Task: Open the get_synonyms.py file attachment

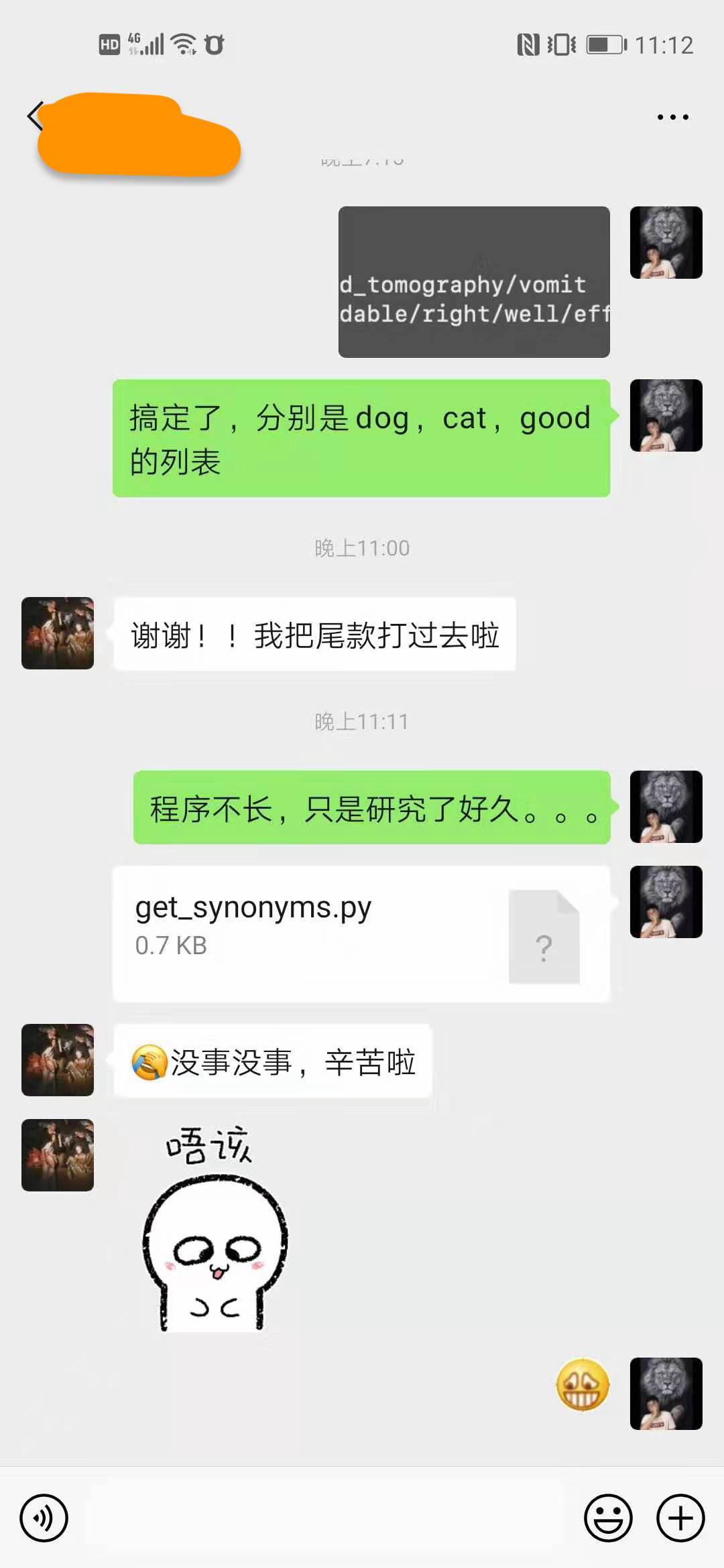Action: pos(361,933)
